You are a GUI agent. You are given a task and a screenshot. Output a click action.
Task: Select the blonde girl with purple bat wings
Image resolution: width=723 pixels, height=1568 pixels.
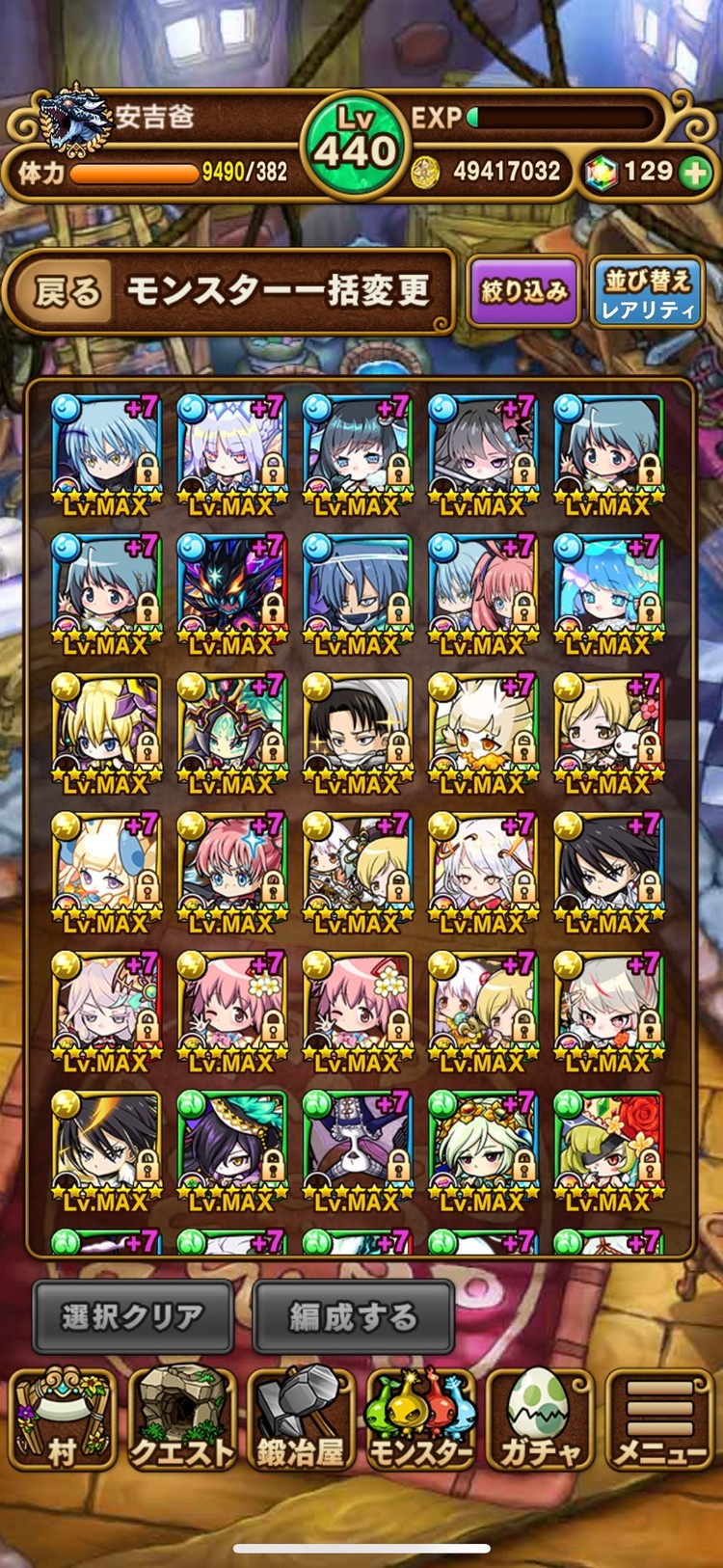coord(106,730)
